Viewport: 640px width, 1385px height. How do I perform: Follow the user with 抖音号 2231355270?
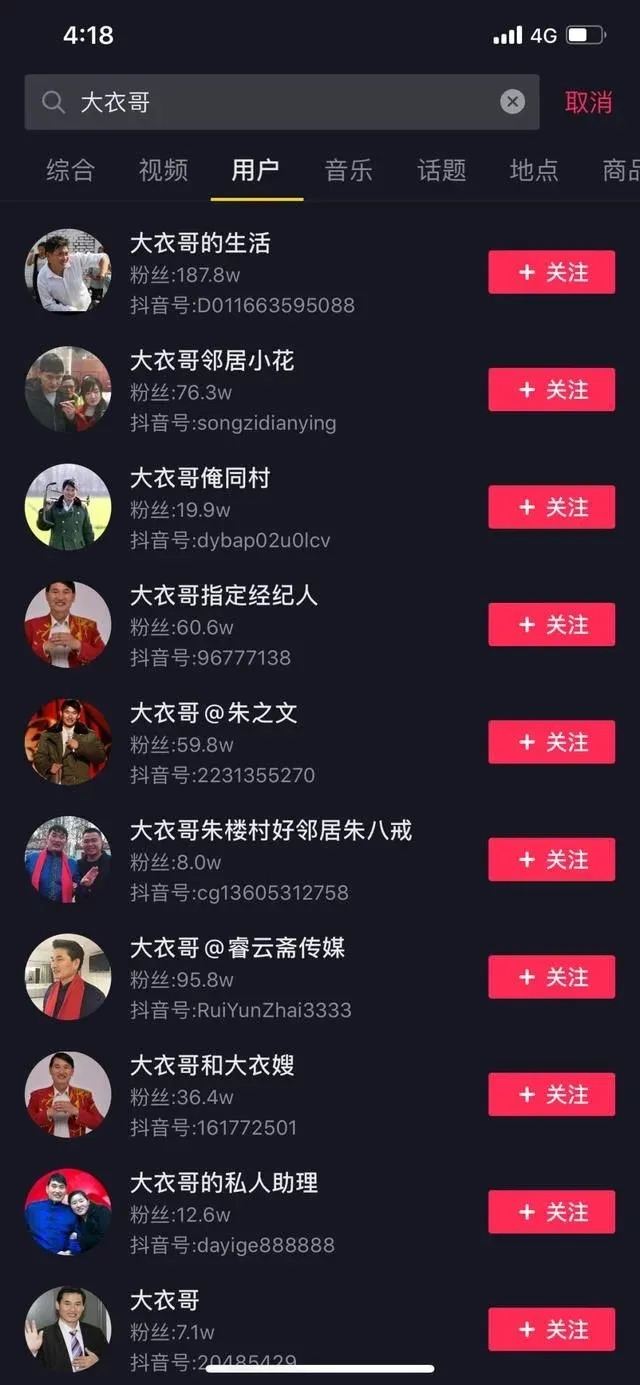tap(551, 742)
